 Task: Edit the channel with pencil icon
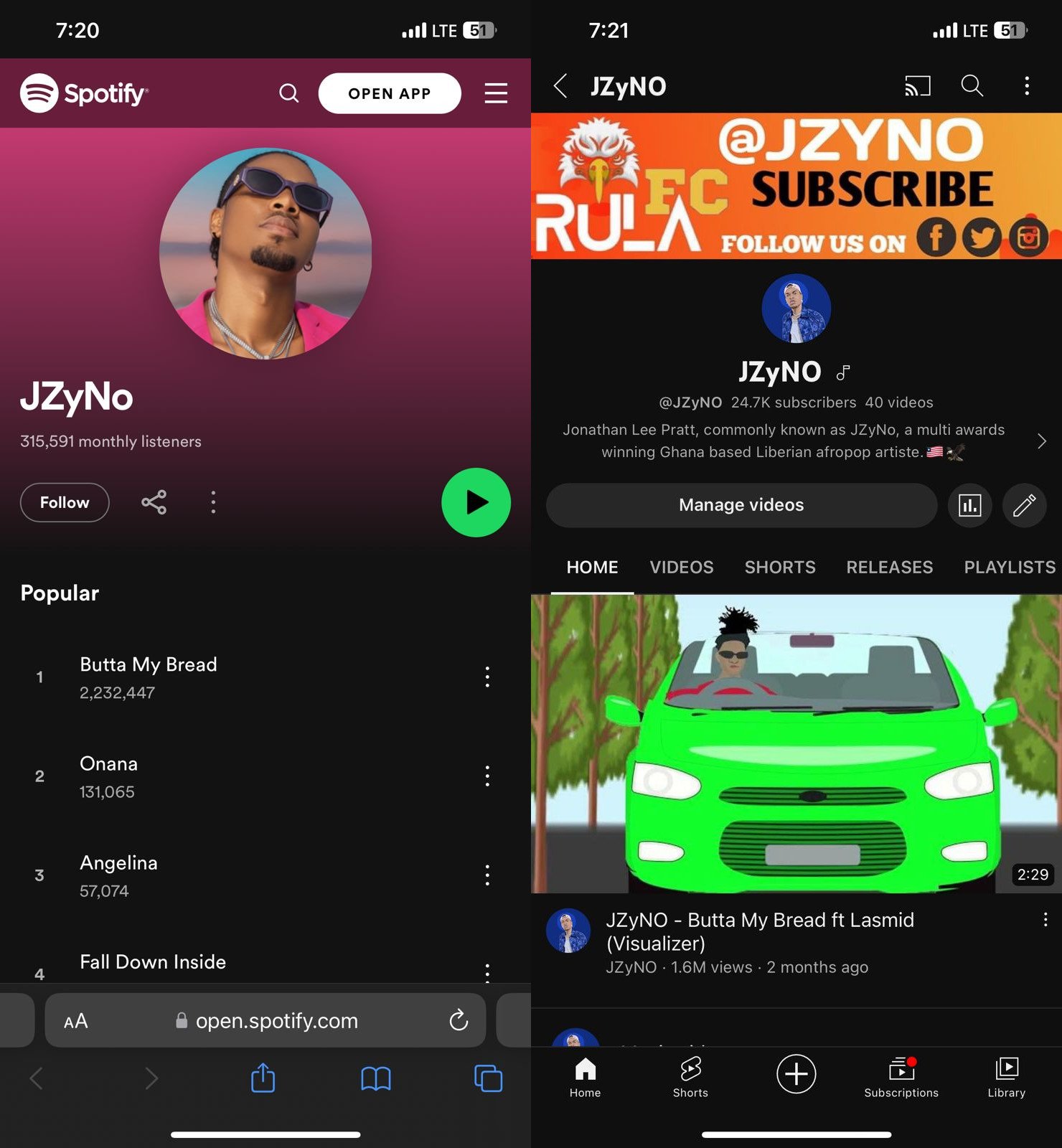click(x=1024, y=505)
